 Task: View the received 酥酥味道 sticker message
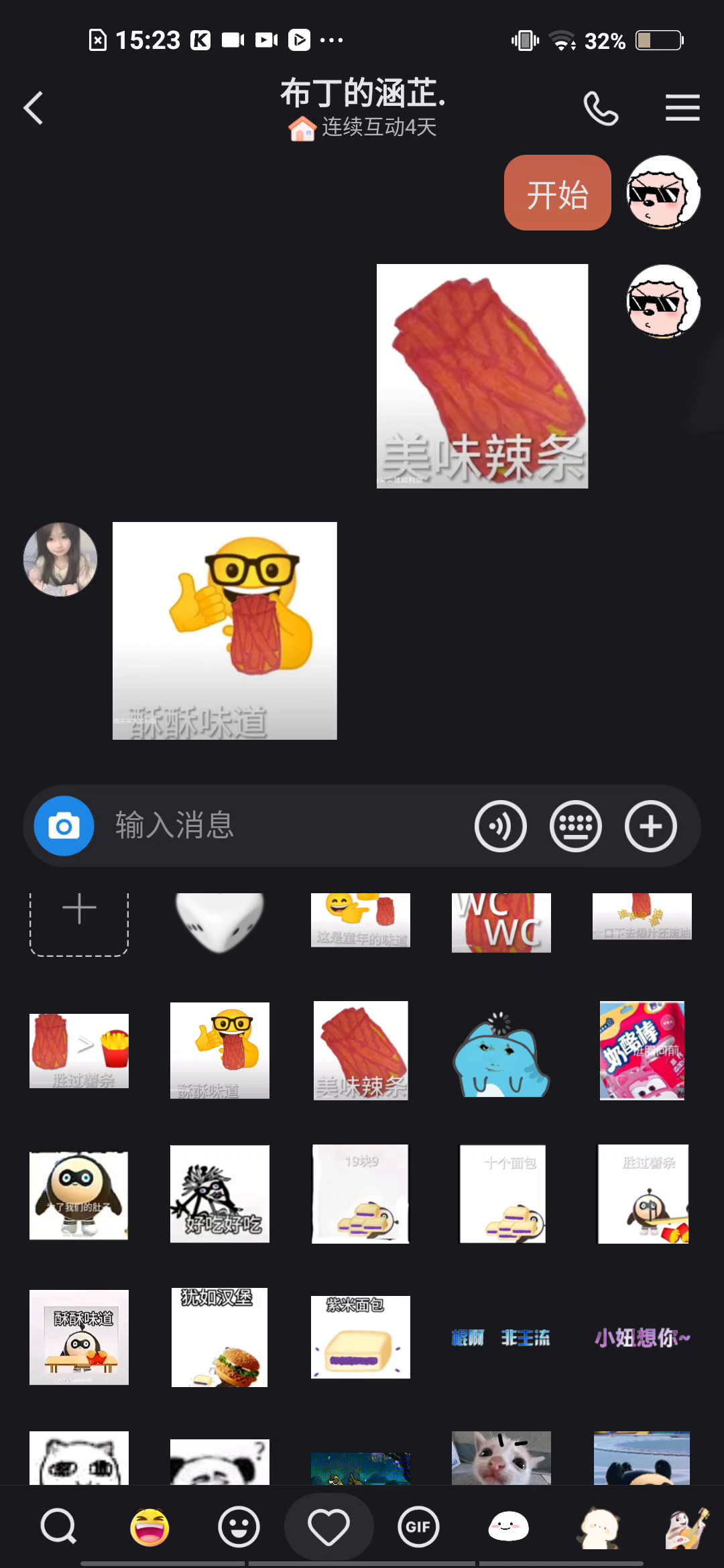click(225, 631)
